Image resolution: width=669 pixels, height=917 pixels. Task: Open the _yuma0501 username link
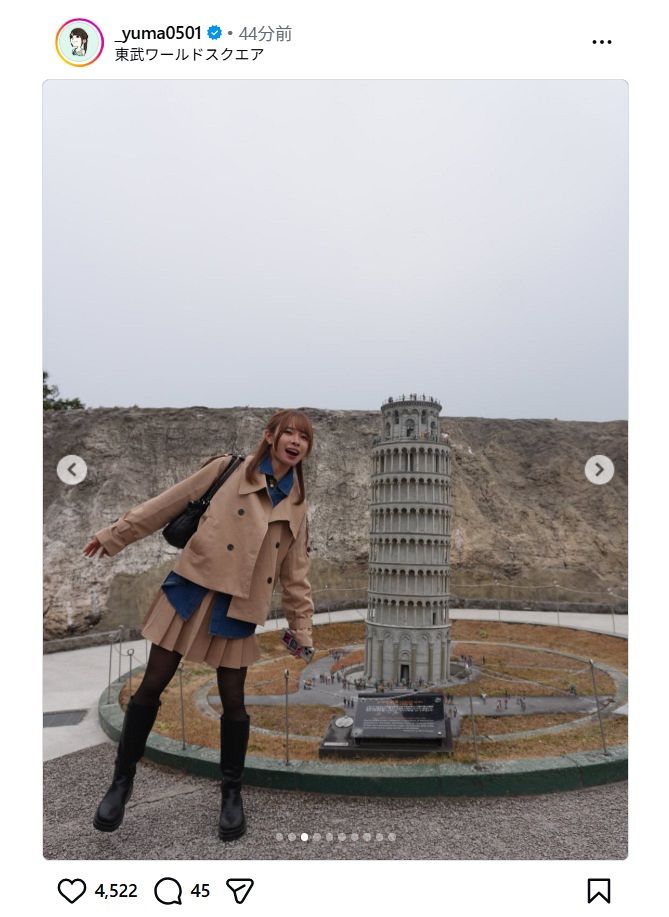(x=158, y=33)
